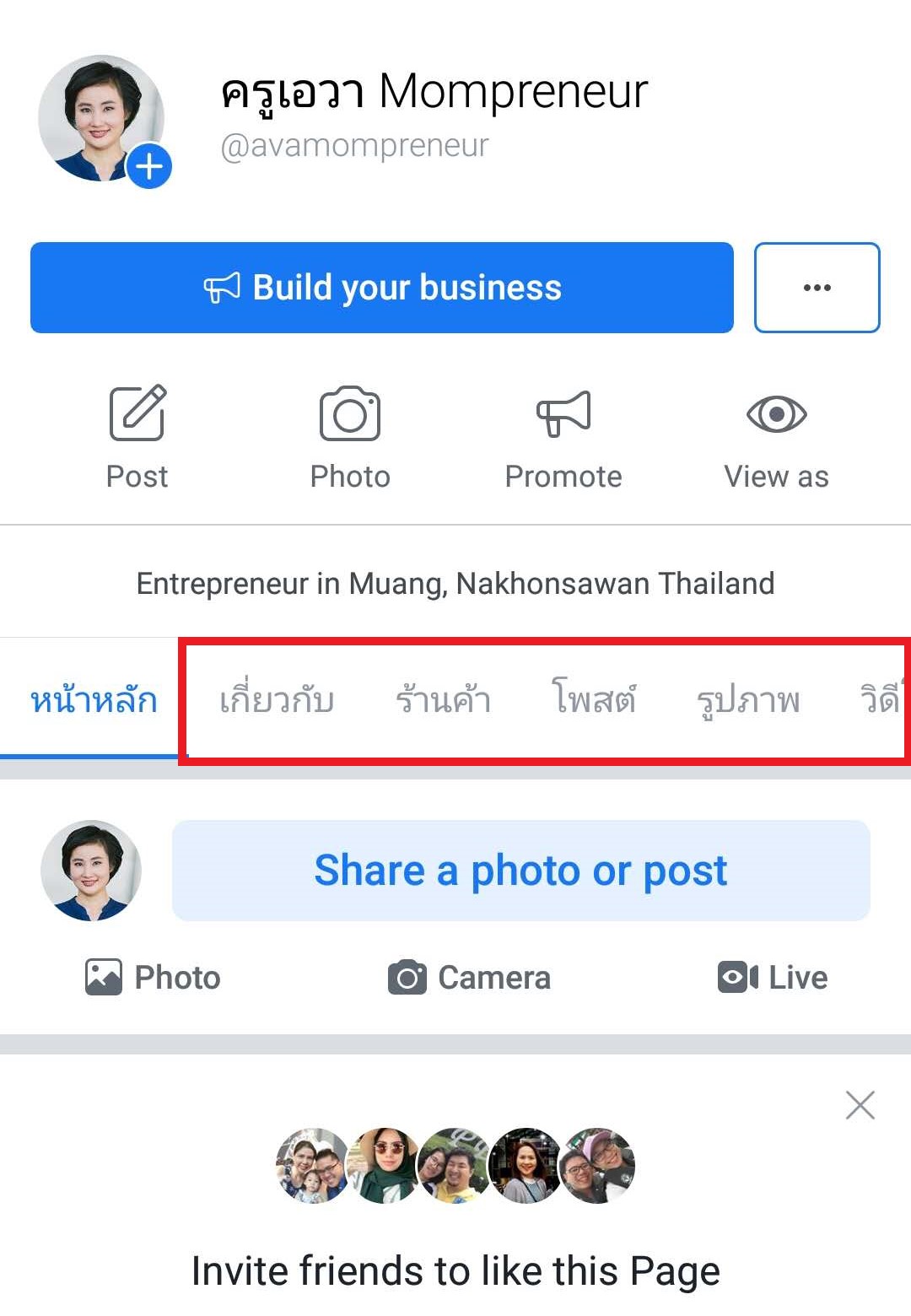Open the Promote option
The image size is (911, 1316).
click(563, 437)
